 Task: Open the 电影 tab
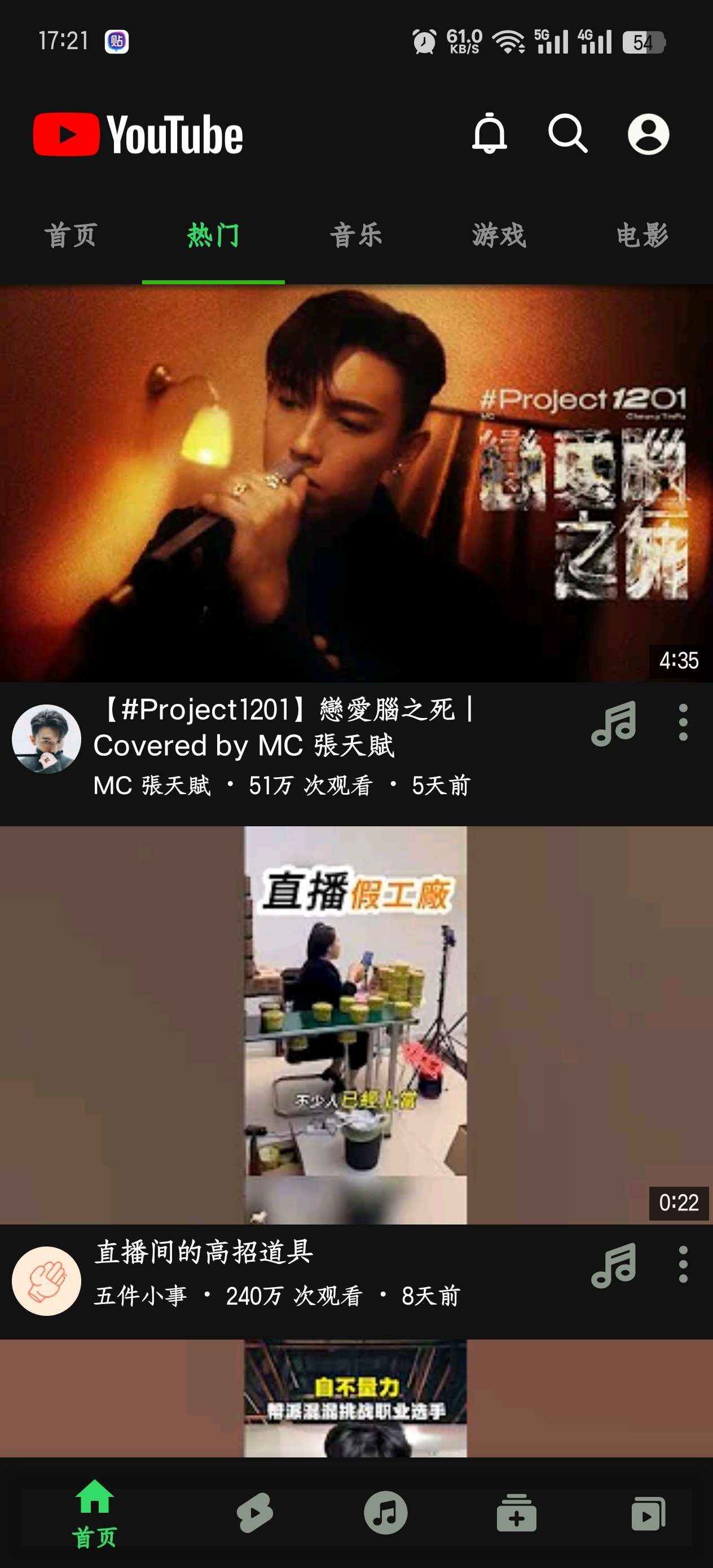[642, 236]
